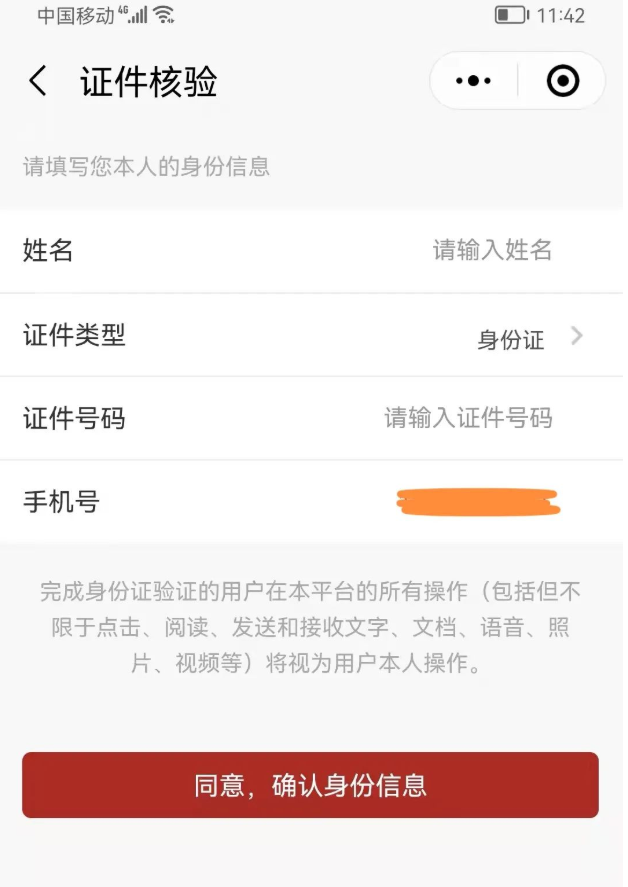Focus the 证件号码 input field
Viewport: 628px width, 887px height.
pyautogui.click(x=467, y=418)
